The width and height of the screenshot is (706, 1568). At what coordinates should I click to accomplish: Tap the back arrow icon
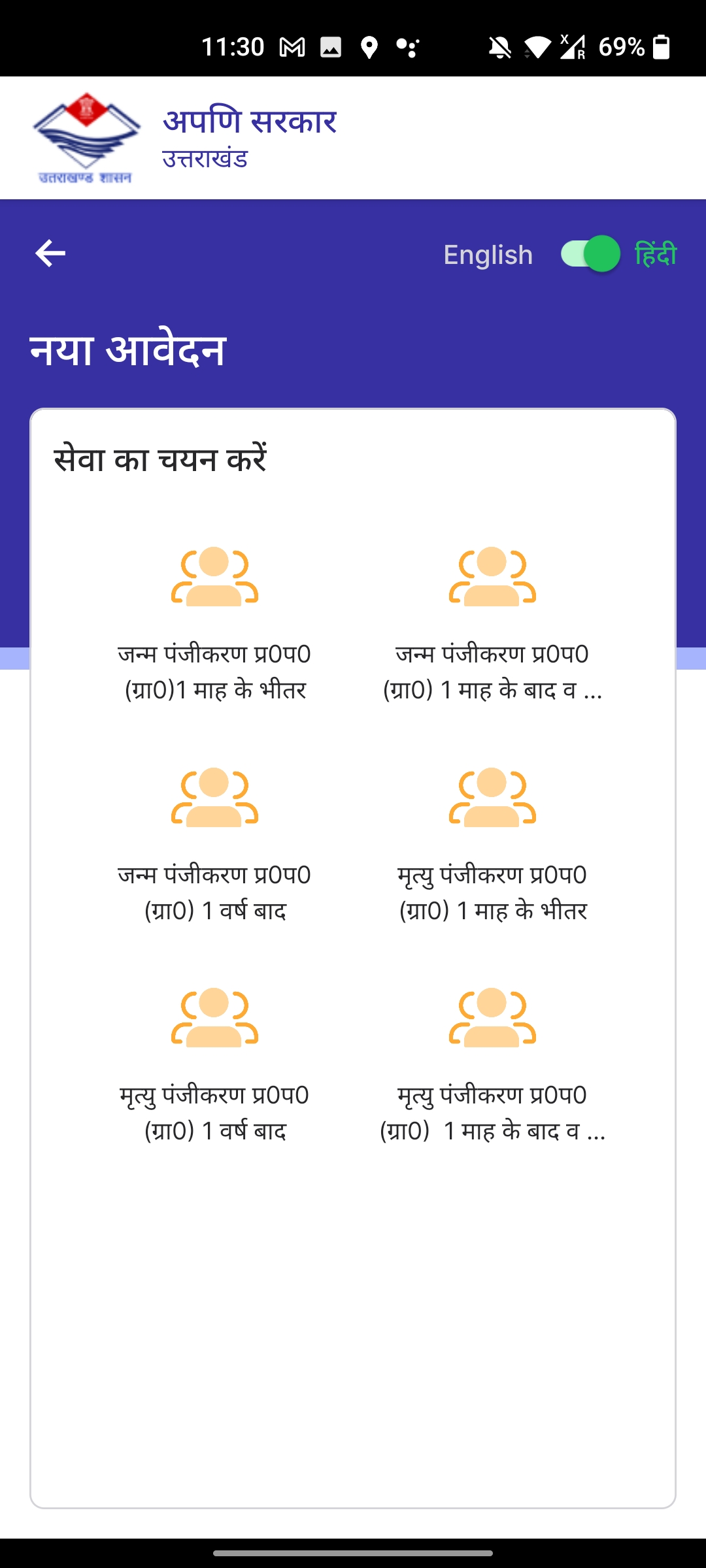50,253
